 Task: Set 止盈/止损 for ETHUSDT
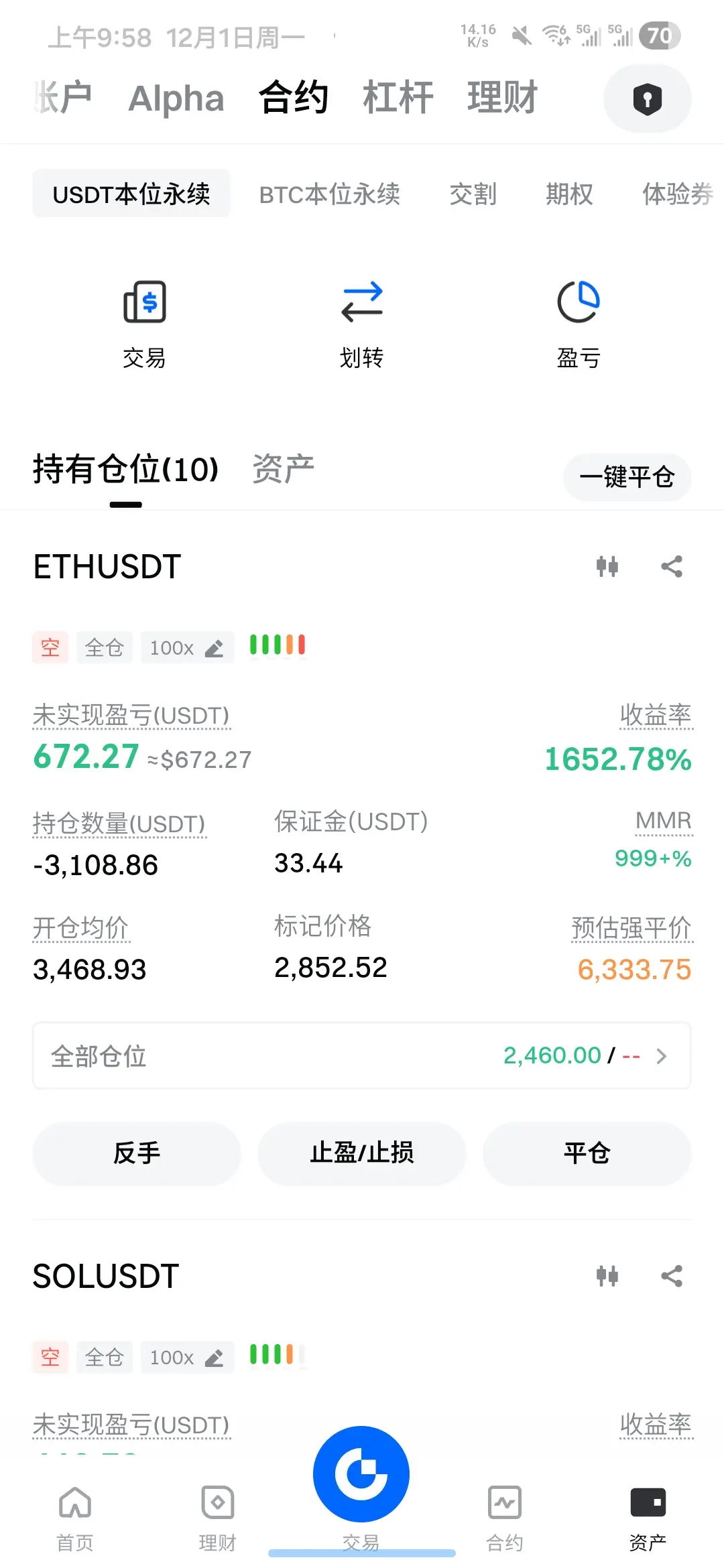coord(362,1153)
